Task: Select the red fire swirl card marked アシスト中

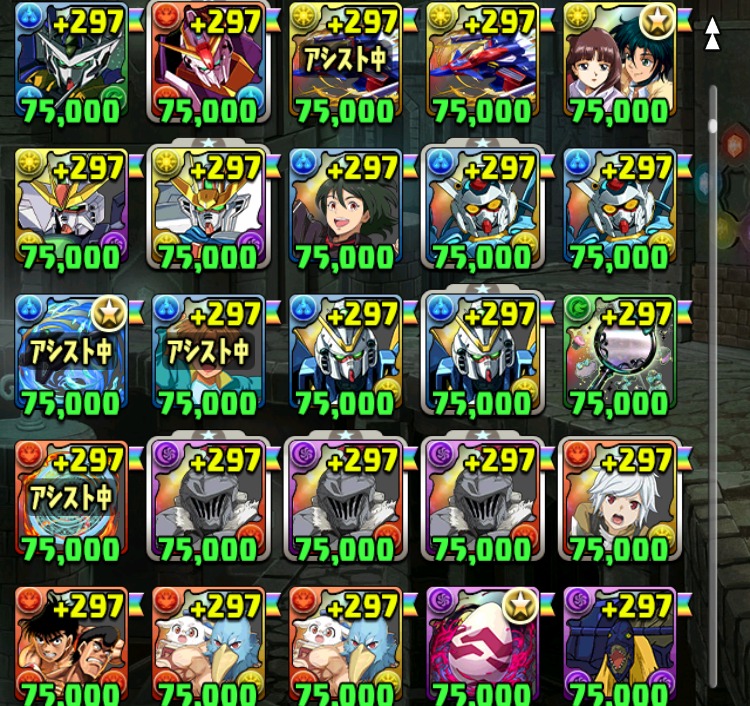Action: click(71, 500)
